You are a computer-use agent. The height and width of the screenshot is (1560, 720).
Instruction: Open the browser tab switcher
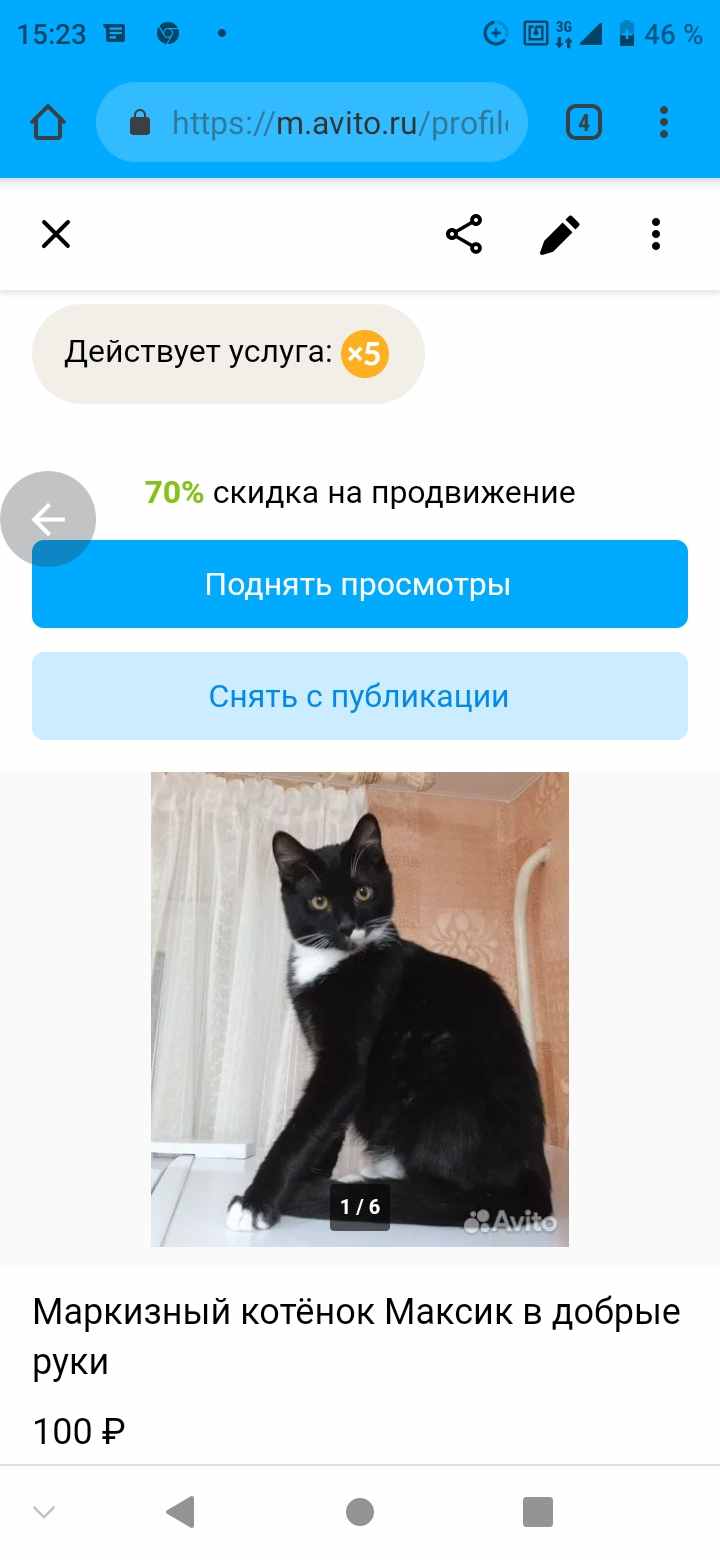(584, 123)
